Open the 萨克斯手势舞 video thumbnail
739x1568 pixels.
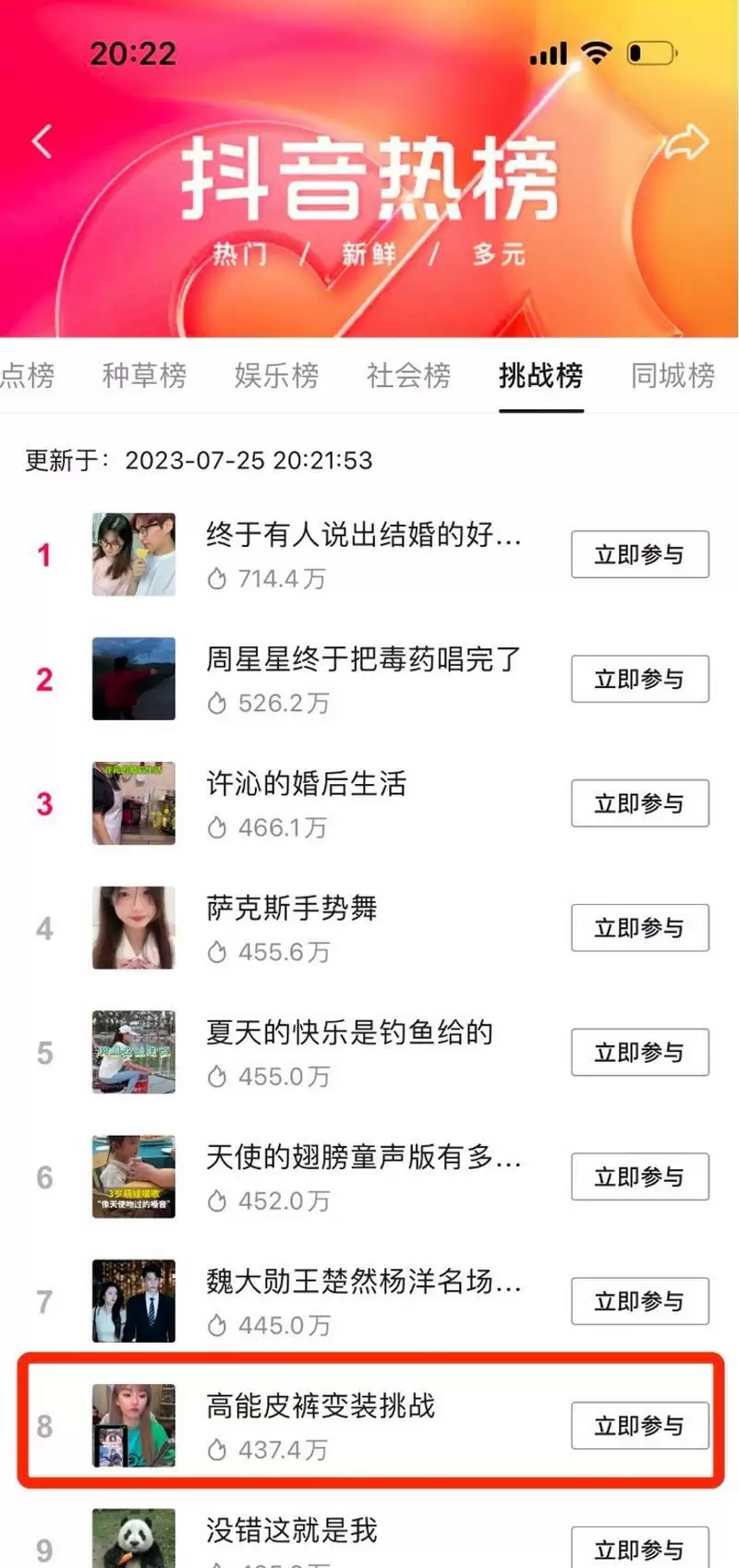(x=134, y=928)
